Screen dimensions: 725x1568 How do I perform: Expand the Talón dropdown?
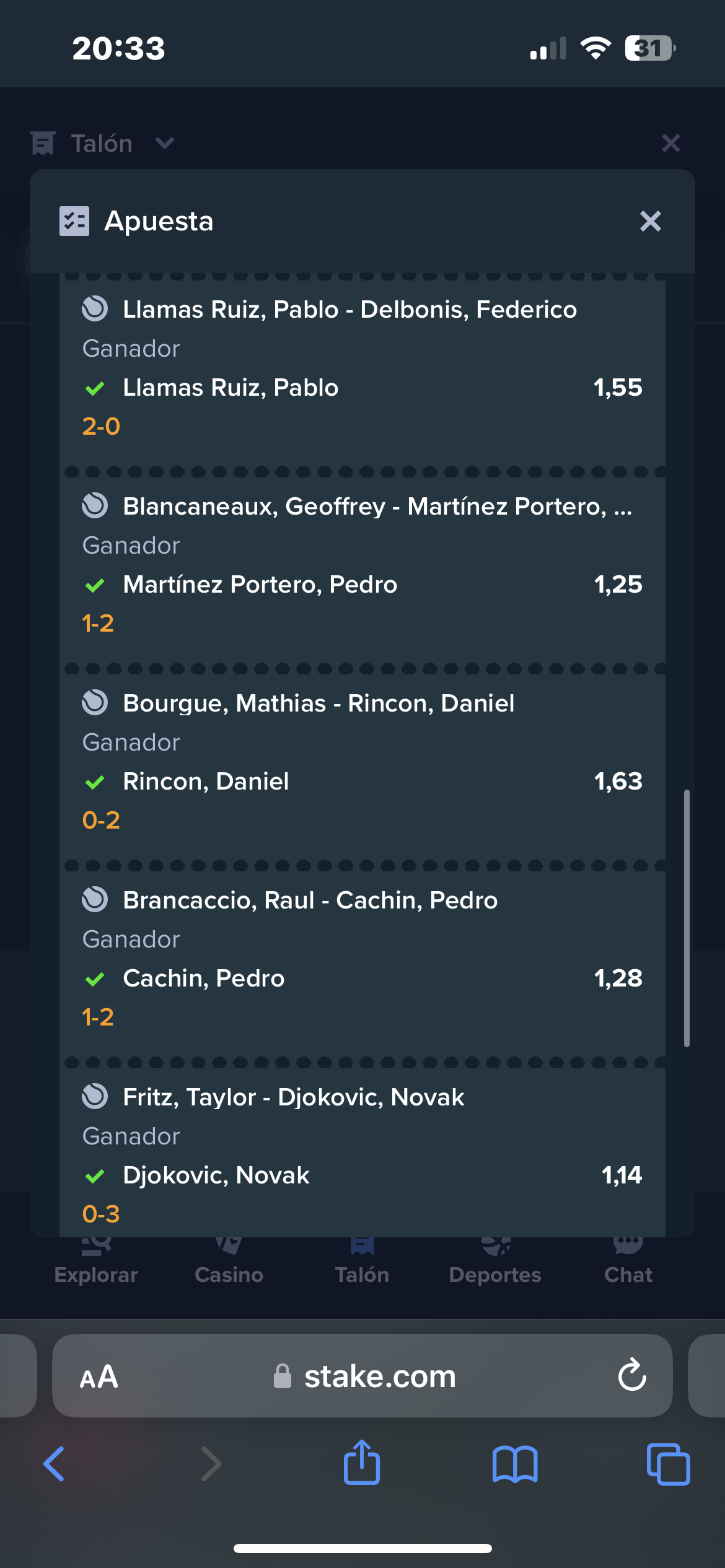point(164,143)
